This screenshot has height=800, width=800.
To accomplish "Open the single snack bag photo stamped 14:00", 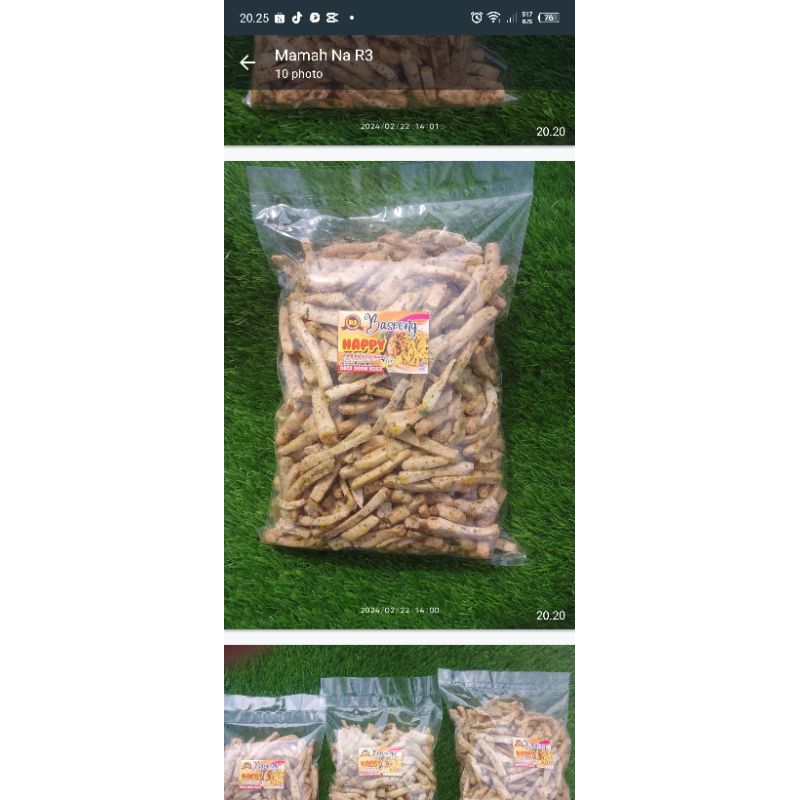I will (399, 395).
